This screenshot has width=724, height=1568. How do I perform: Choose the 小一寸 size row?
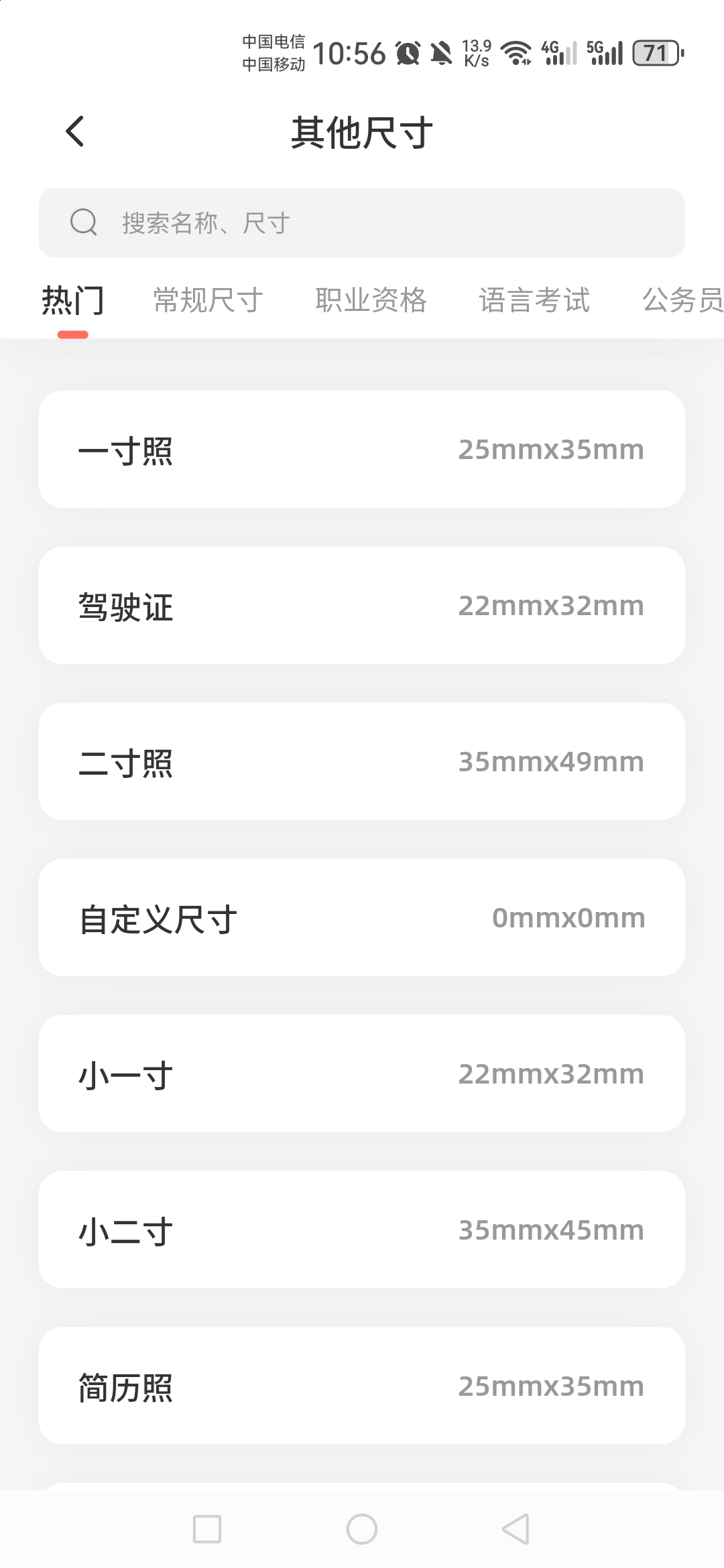pos(362,1073)
